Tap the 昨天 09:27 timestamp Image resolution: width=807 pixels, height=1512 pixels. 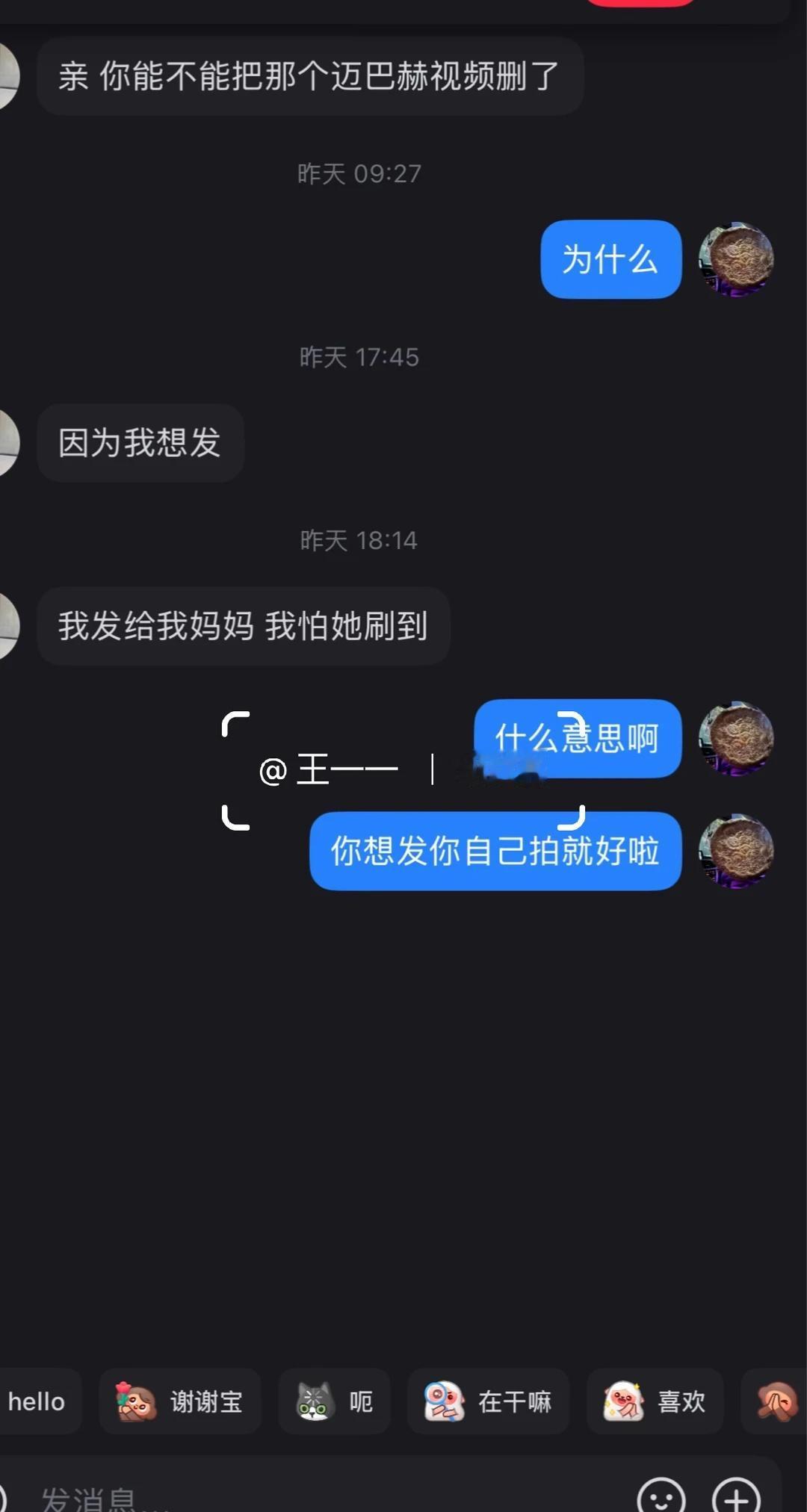tap(359, 173)
